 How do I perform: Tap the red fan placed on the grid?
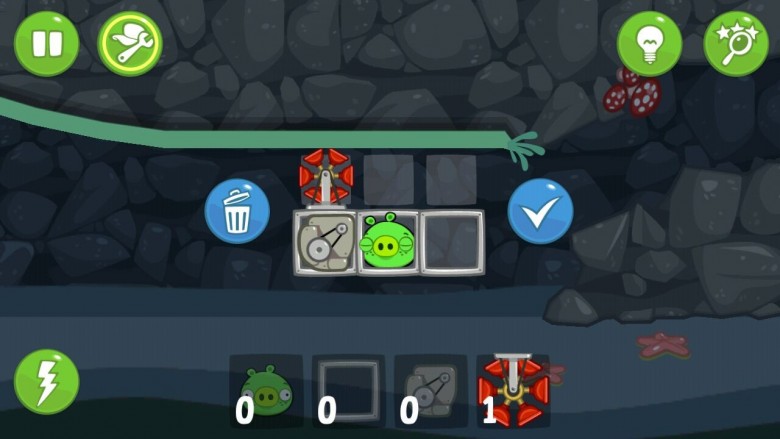point(326,177)
